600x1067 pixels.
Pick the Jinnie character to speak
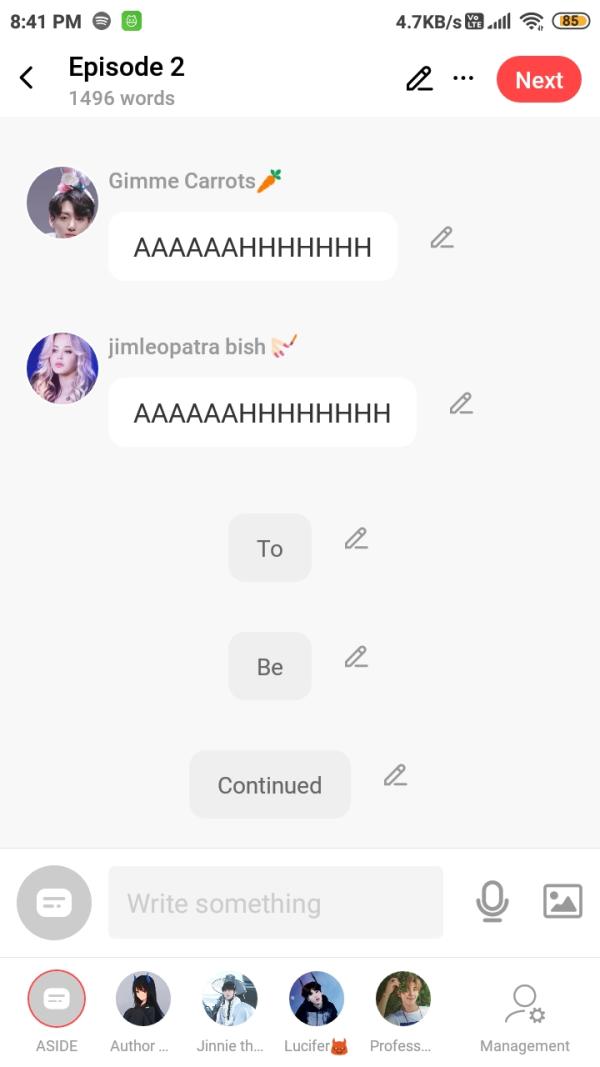pos(230,999)
